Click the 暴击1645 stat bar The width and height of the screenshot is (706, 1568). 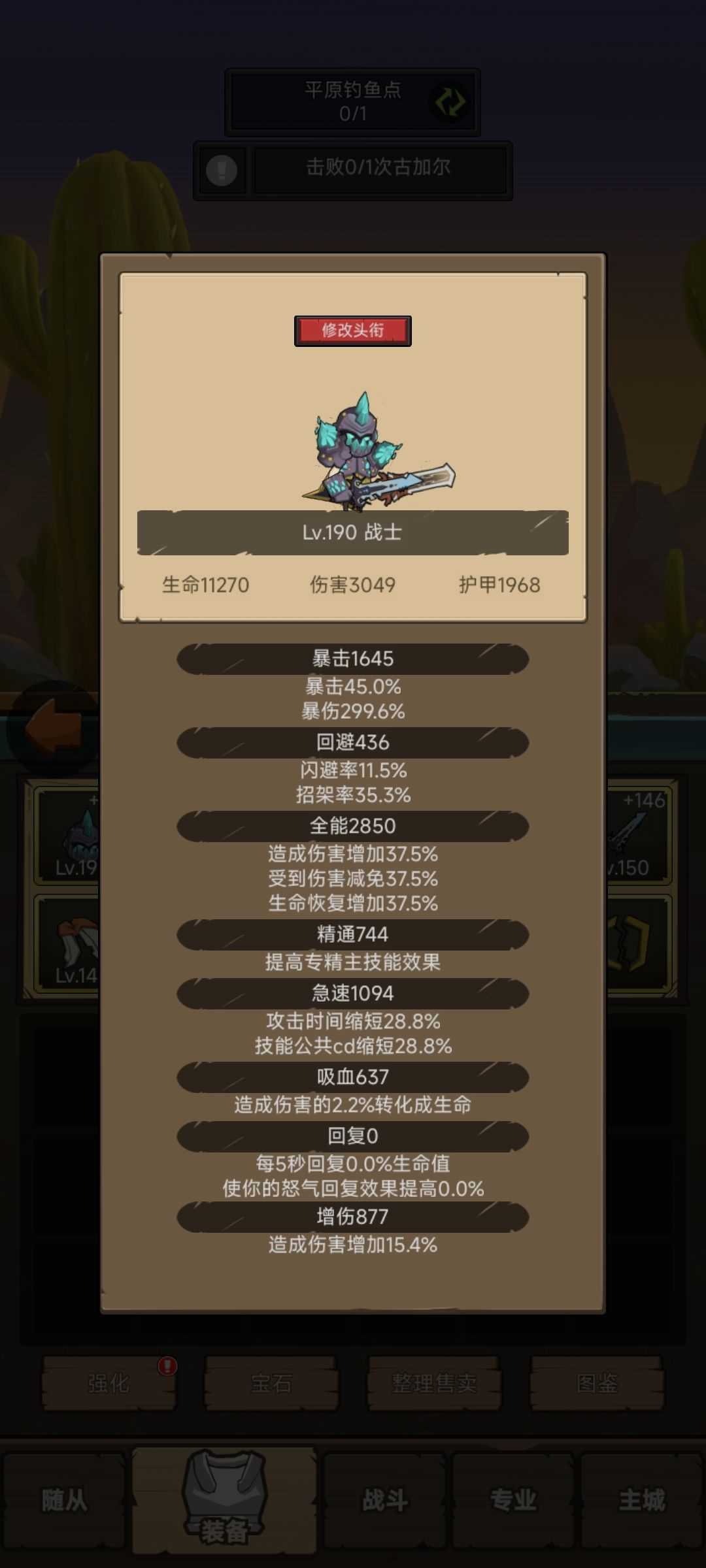click(x=353, y=659)
